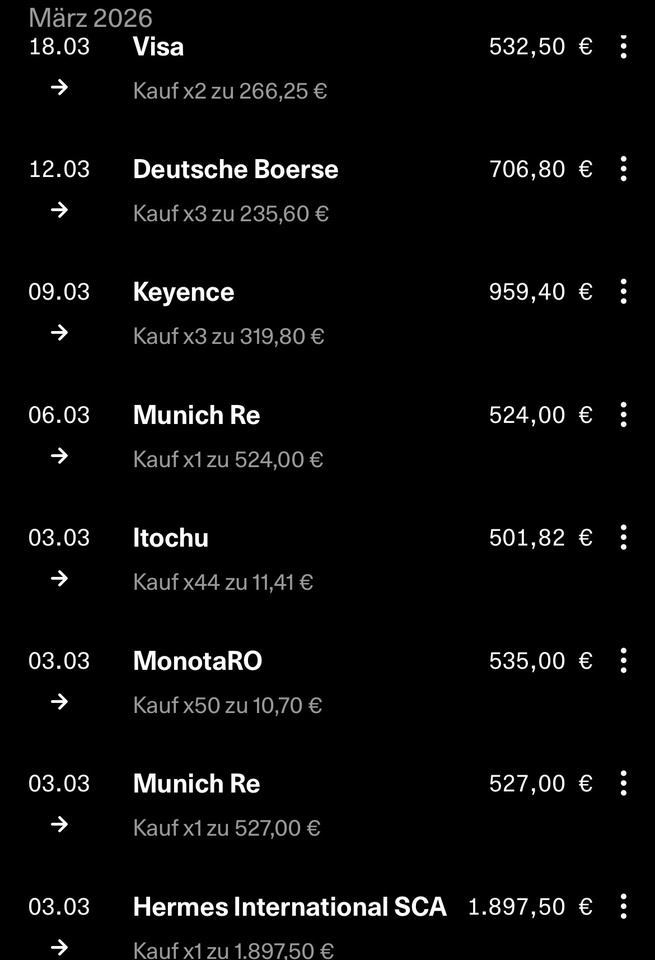This screenshot has height=960, width=655.
Task: Open options for Munich Re 524,00 € purchase
Action: click(x=623, y=415)
